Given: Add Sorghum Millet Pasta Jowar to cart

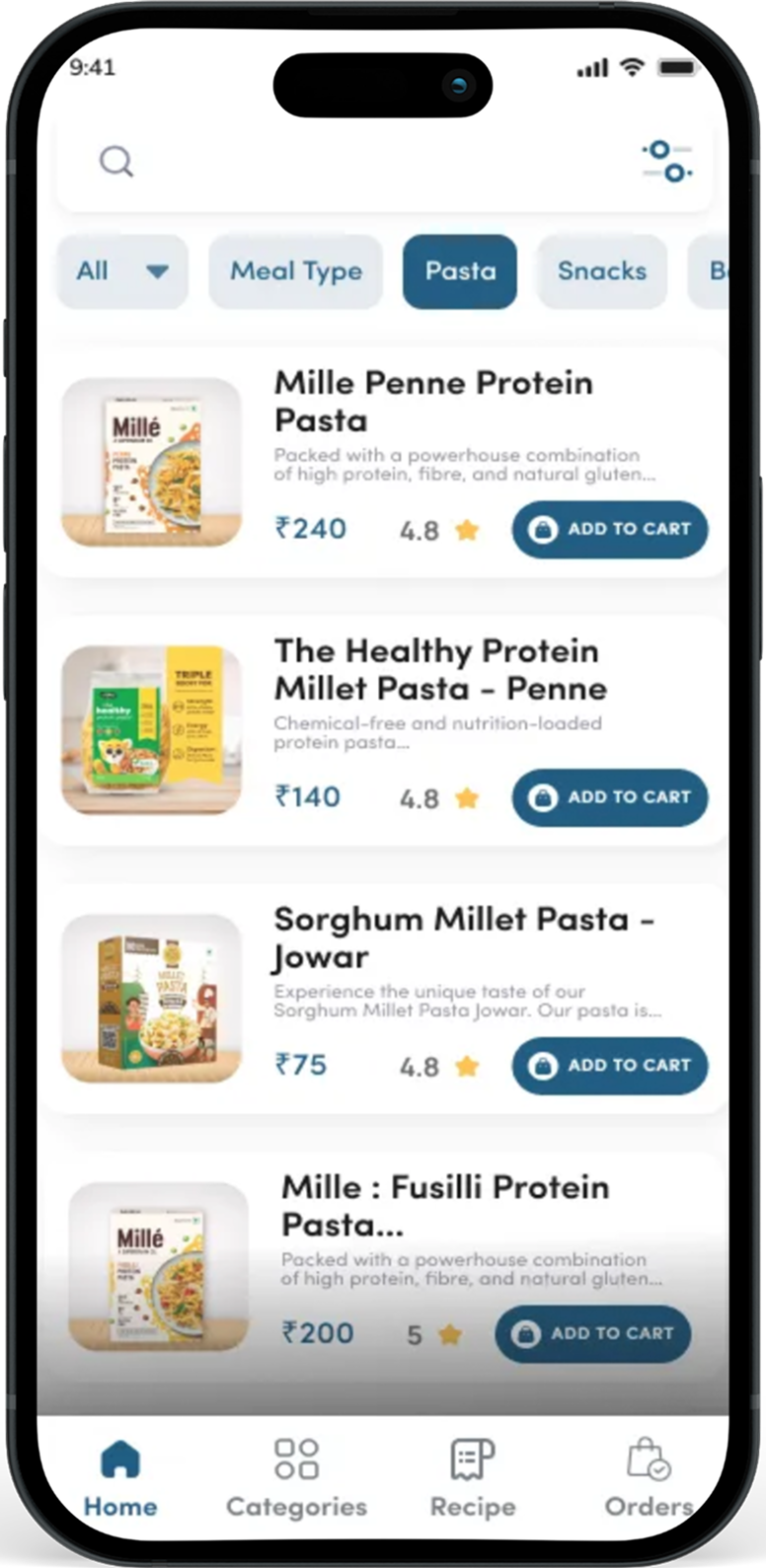Looking at the screenshot, I should 609,1067.
